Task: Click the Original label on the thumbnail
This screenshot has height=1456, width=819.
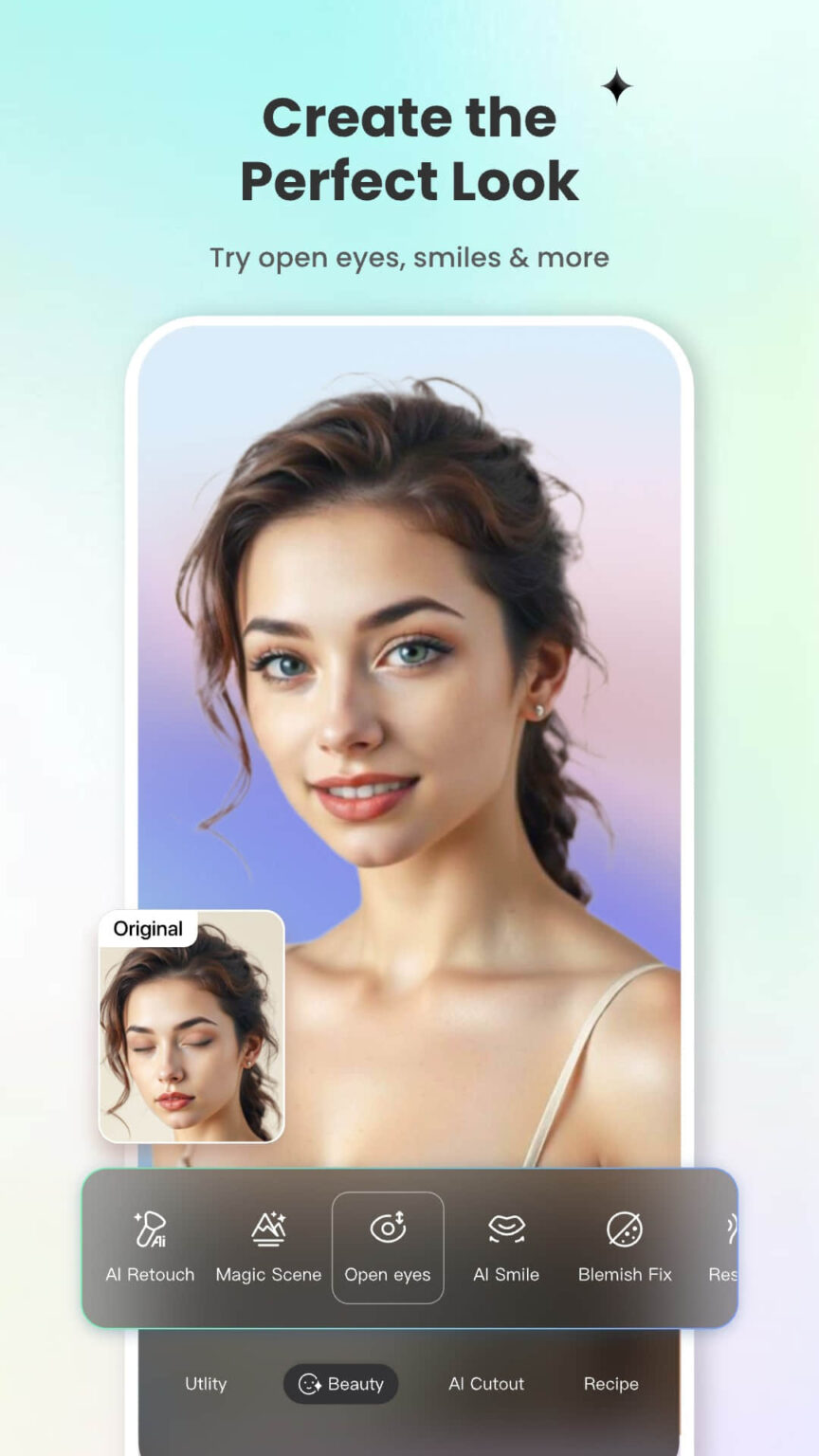Action: point(148,929)
